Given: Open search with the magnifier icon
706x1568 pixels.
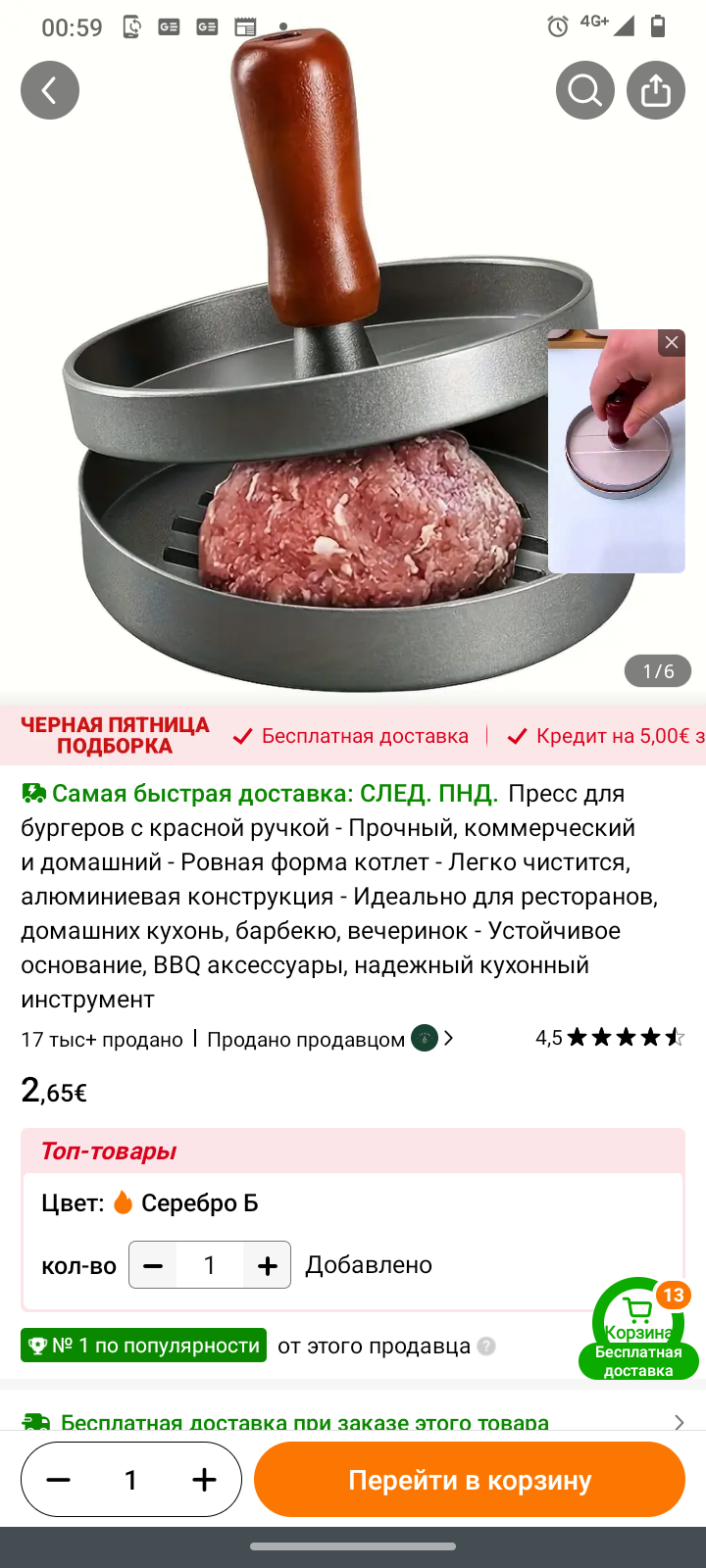Looking at the screenshot, I should pos(584,90).
